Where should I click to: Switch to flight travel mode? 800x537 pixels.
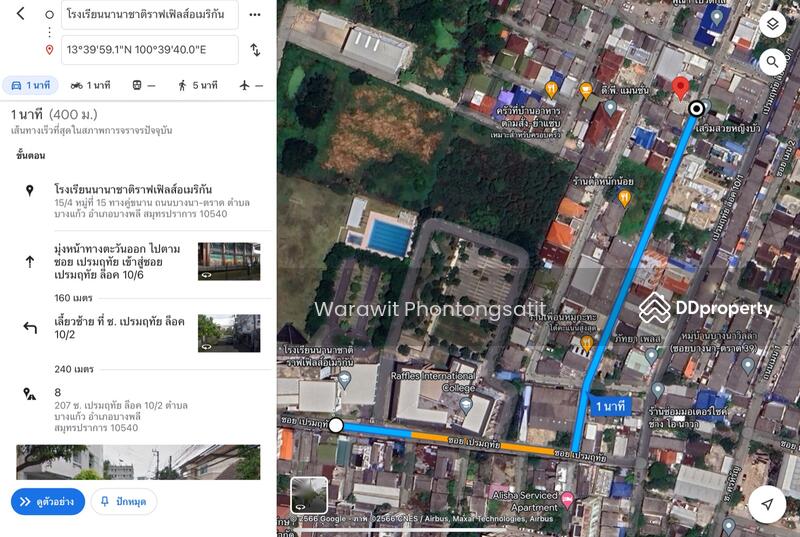tap(251, 85)
